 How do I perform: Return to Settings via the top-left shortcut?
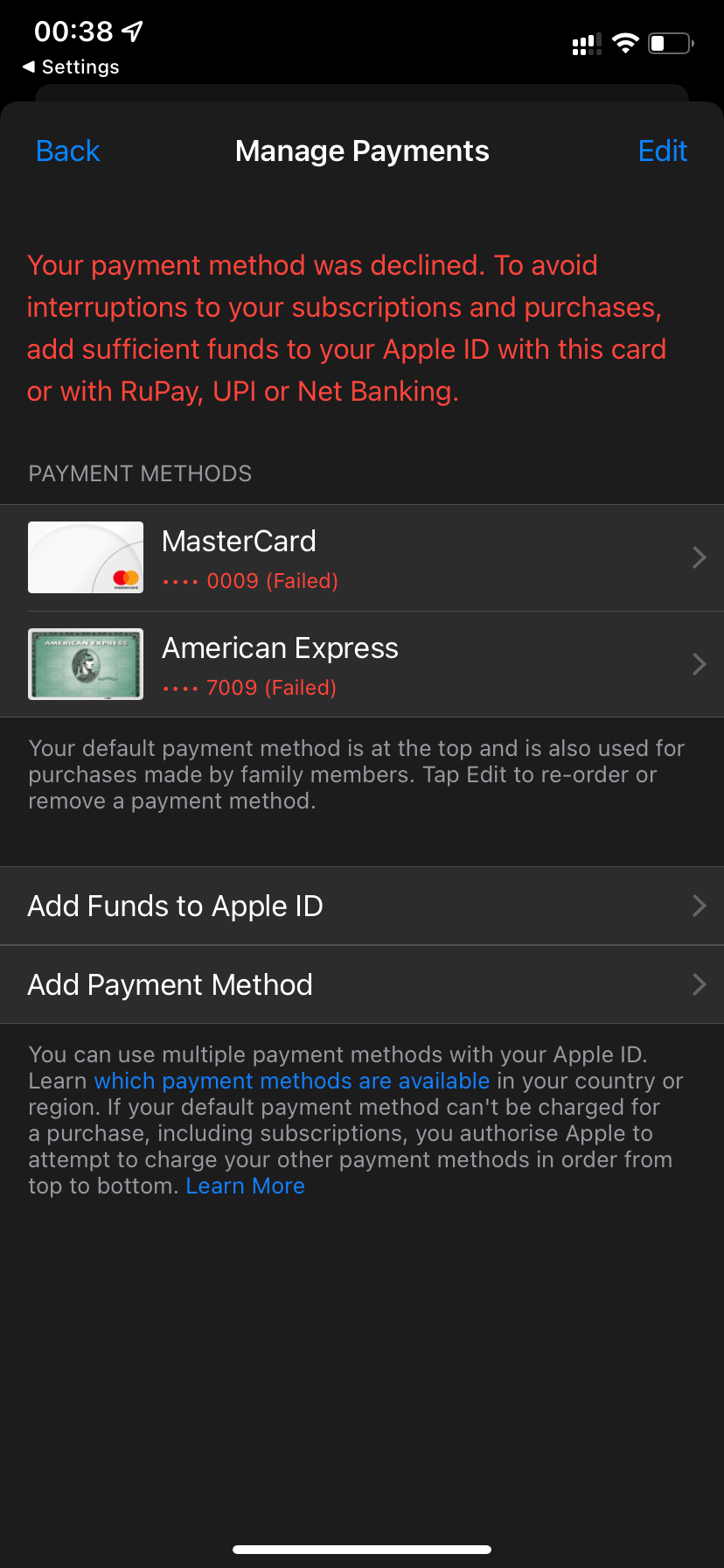[70, 66]
